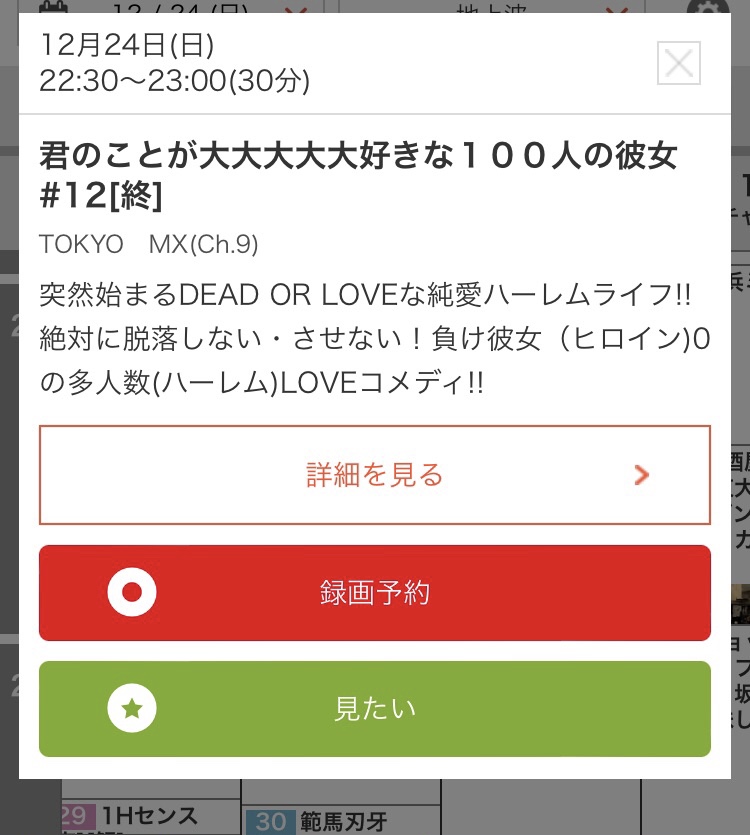Close the program detail popup

click(x=679, y=64)
